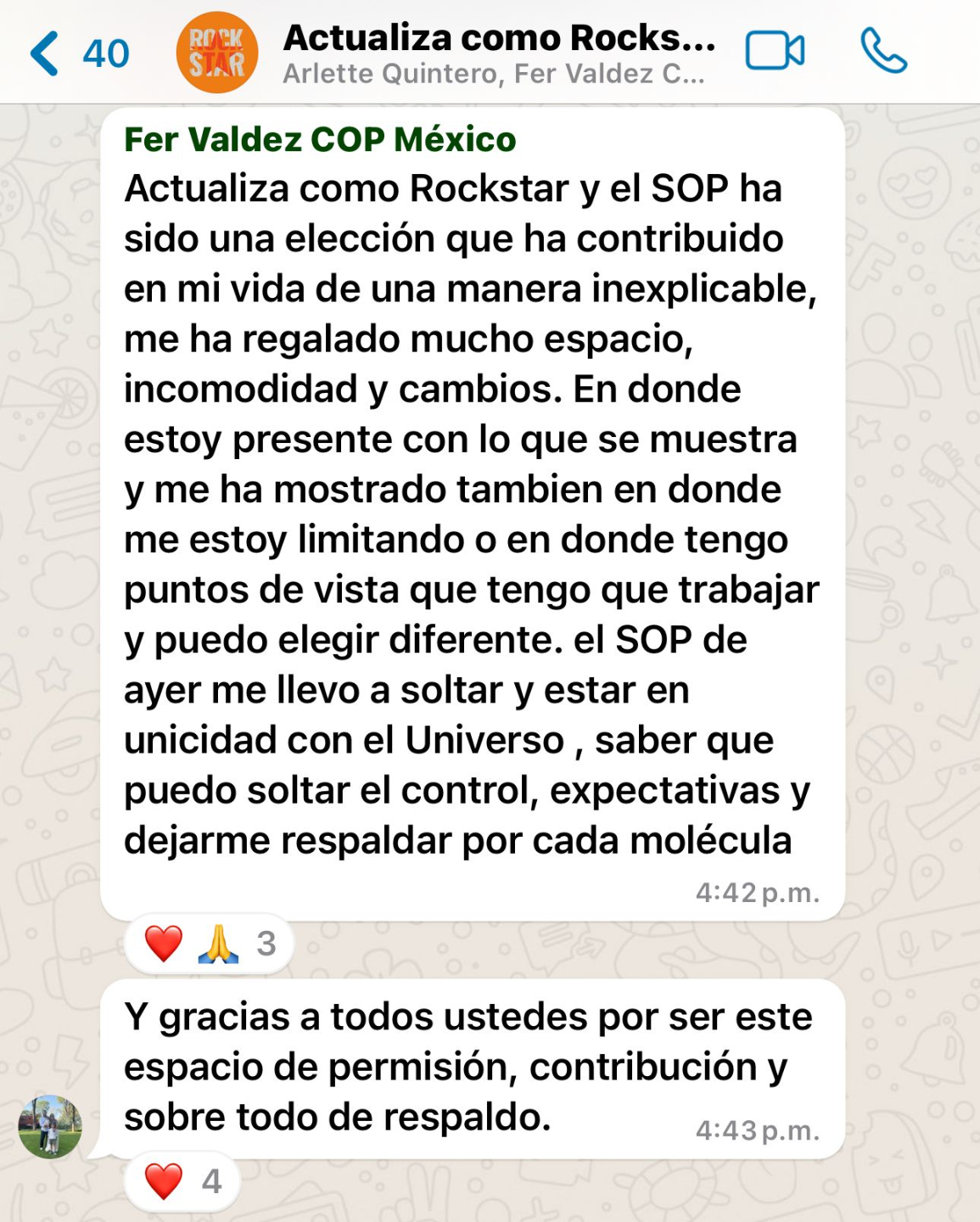Start a voice call with the group

pos(882,52)
